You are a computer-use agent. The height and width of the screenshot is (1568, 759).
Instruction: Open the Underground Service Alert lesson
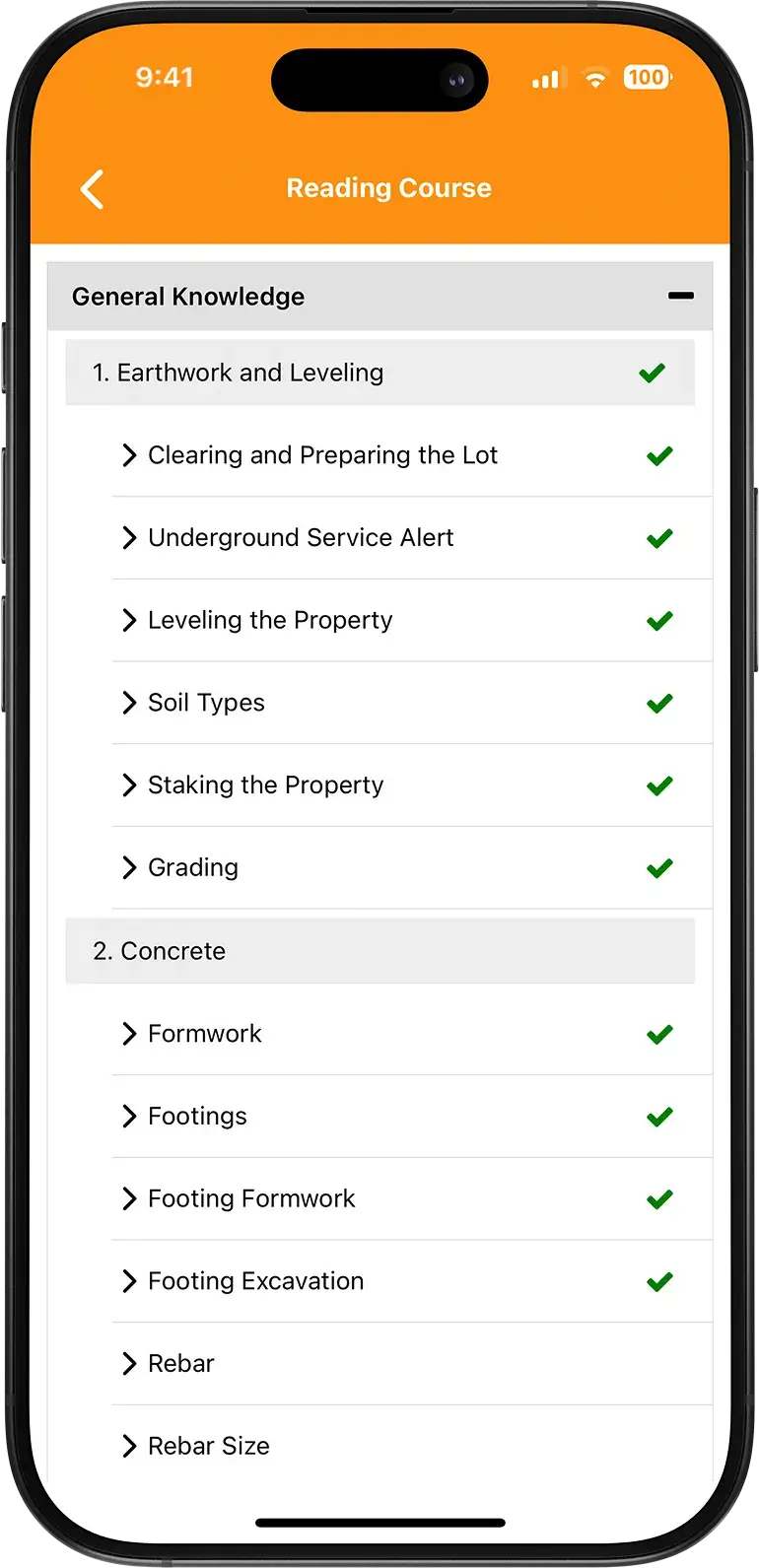point(301,538)
